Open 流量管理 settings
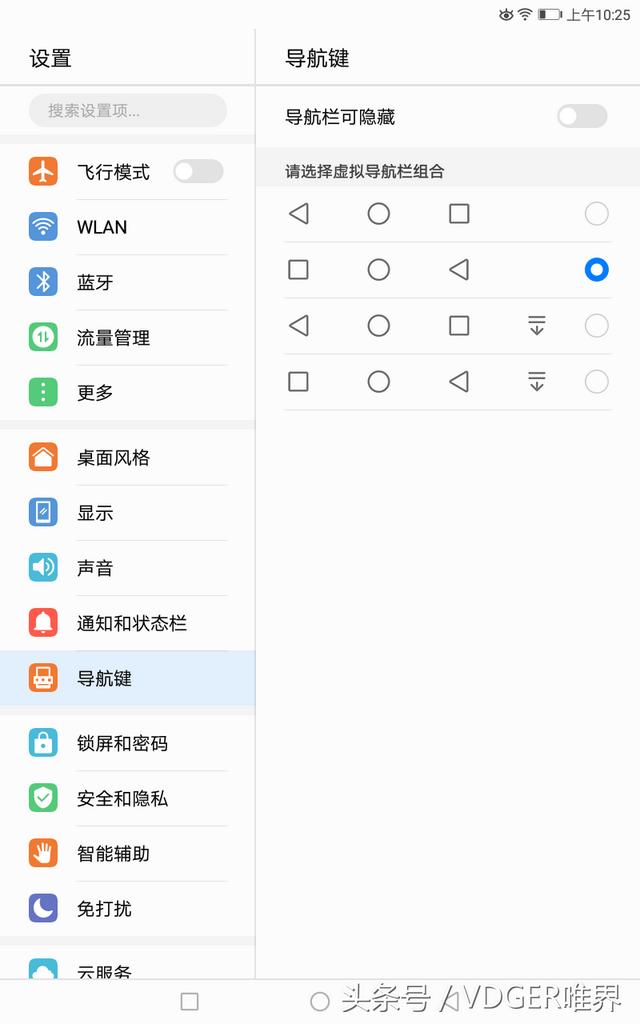640x1024 pixels. (127, 338)
